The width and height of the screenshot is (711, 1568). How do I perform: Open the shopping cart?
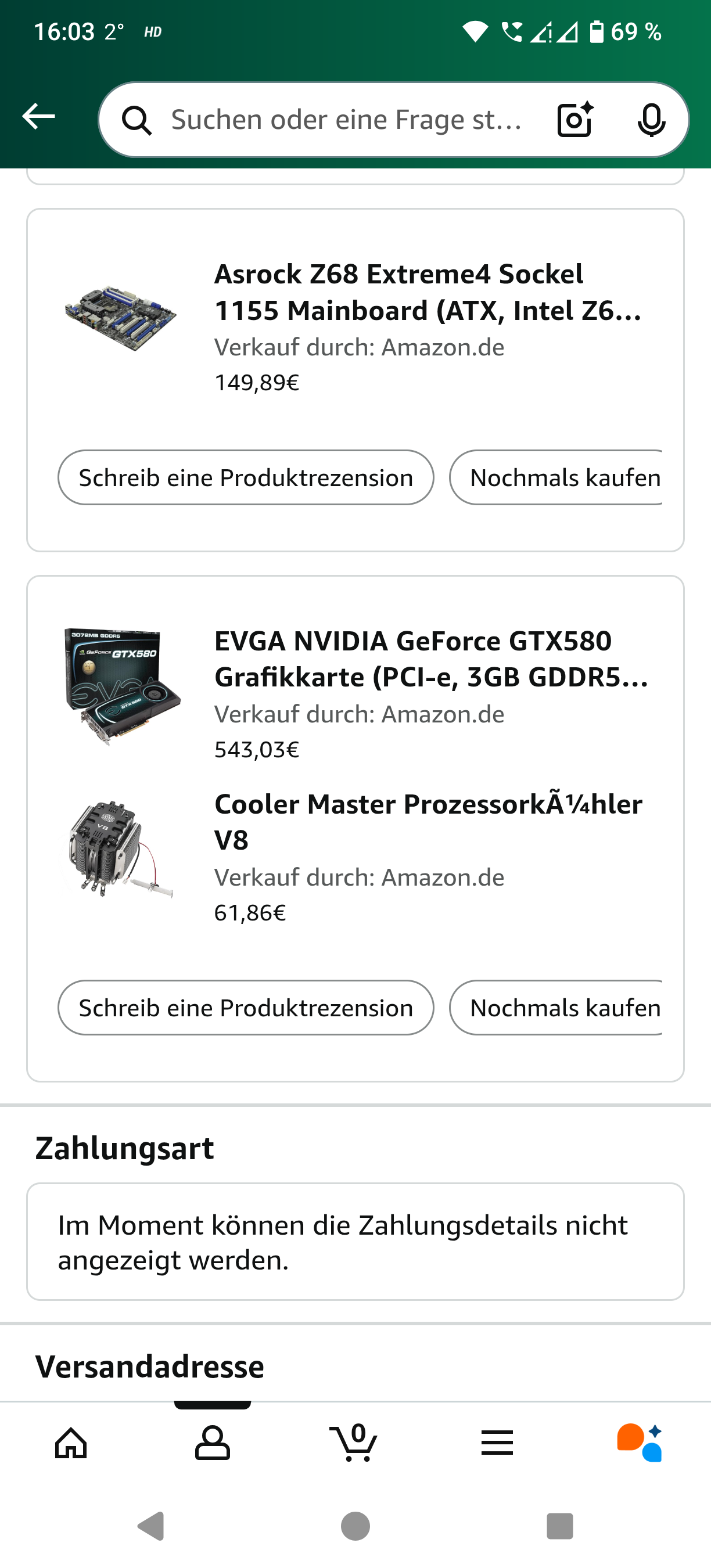[x=355, y=1443]
